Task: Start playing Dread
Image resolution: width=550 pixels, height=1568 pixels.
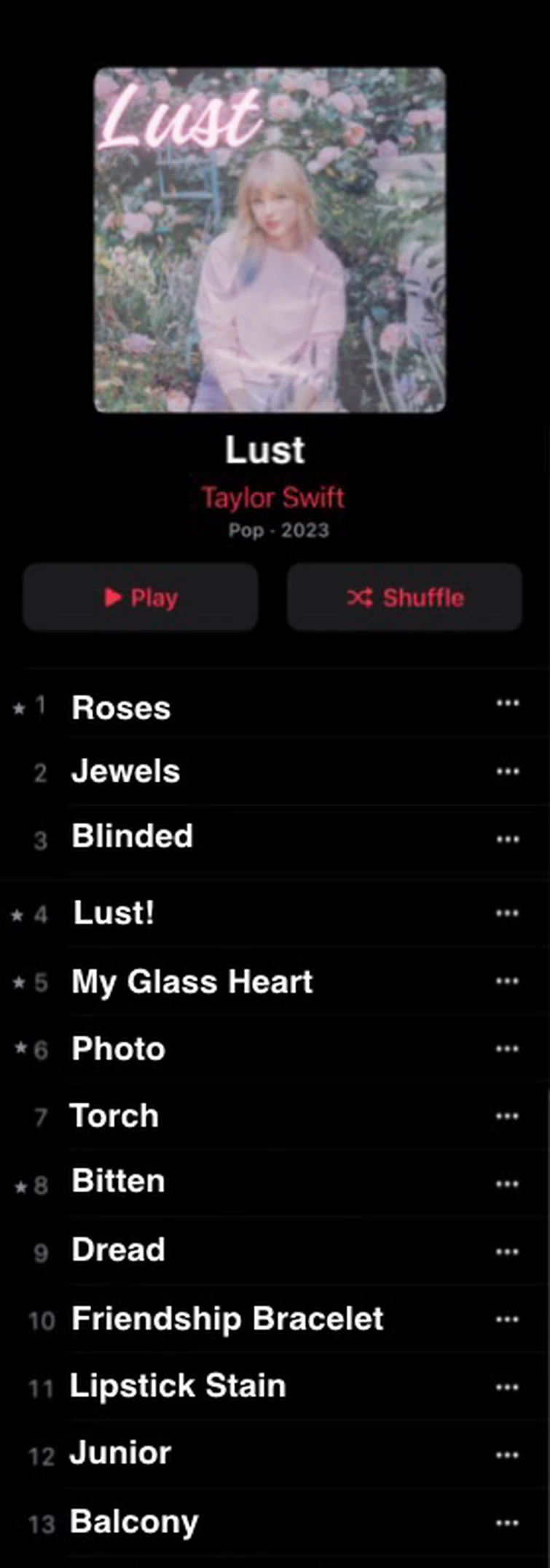Action: click(x=118, y=1250)
